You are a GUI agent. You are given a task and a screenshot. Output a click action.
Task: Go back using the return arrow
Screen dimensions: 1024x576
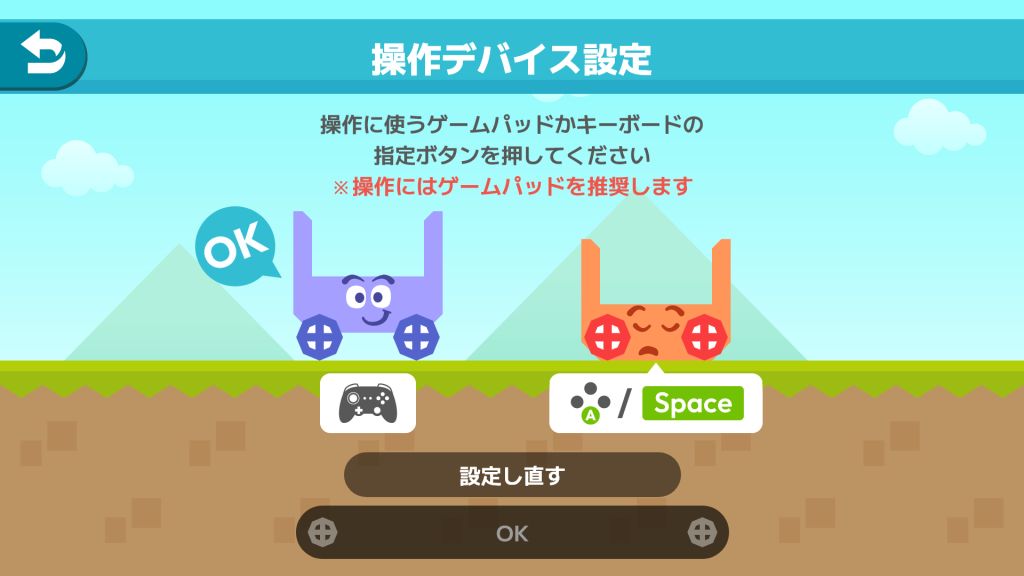[43, 55]
